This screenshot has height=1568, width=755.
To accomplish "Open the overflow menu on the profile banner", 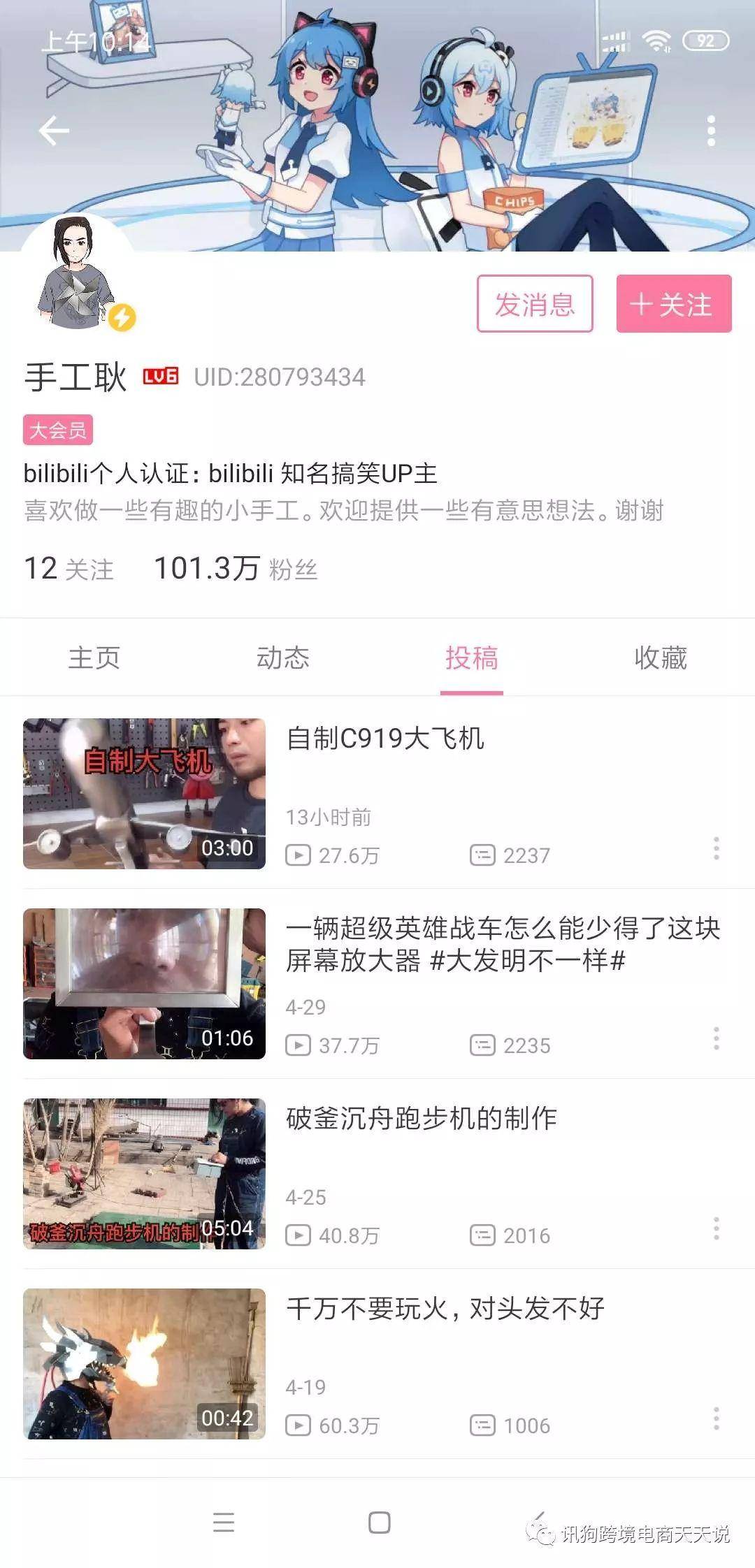I will pyautogui.click(x=711, y=131).
